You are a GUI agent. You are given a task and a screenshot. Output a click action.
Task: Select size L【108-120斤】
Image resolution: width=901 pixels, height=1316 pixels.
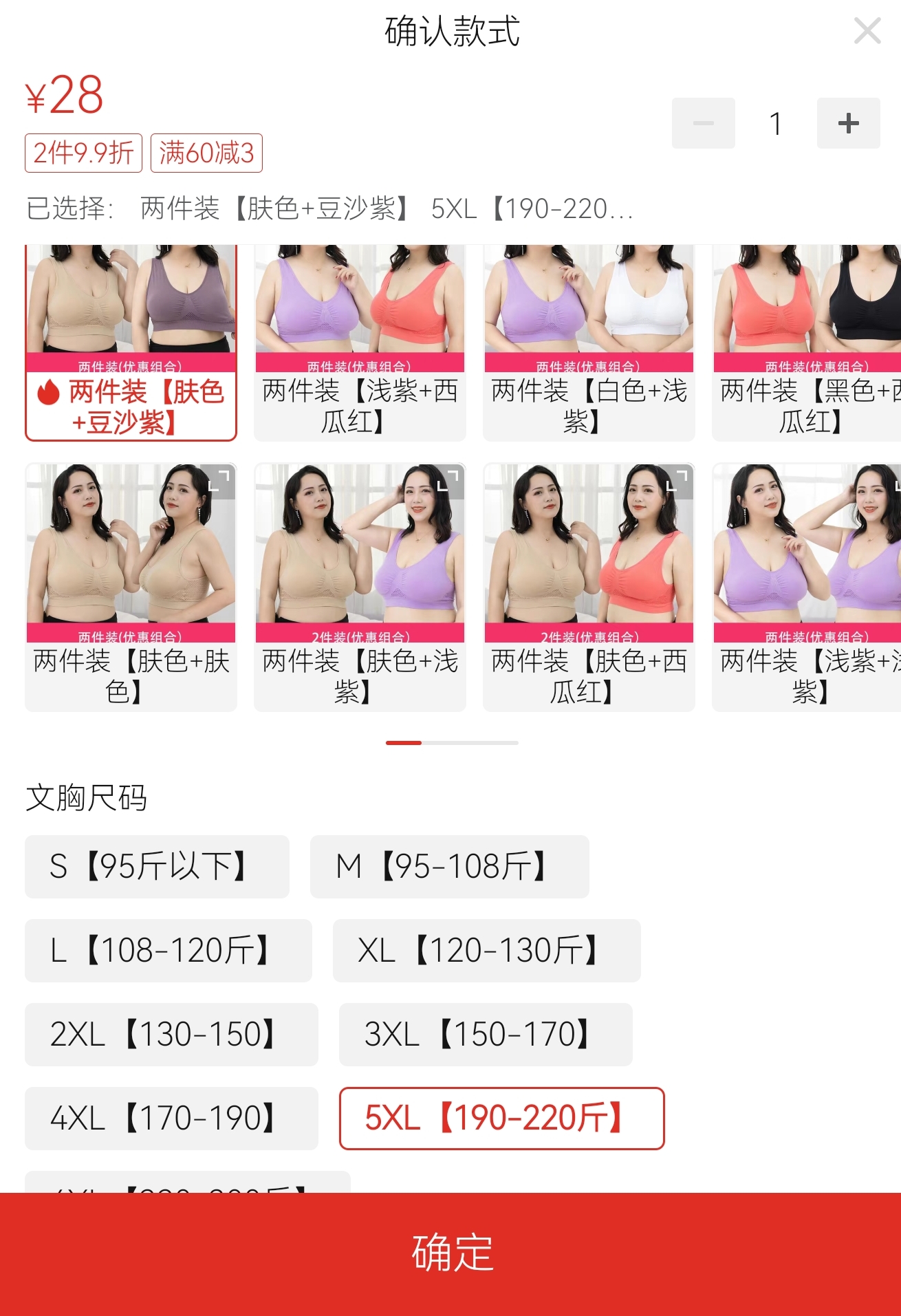pyautogui.click(x=168, y=950)
